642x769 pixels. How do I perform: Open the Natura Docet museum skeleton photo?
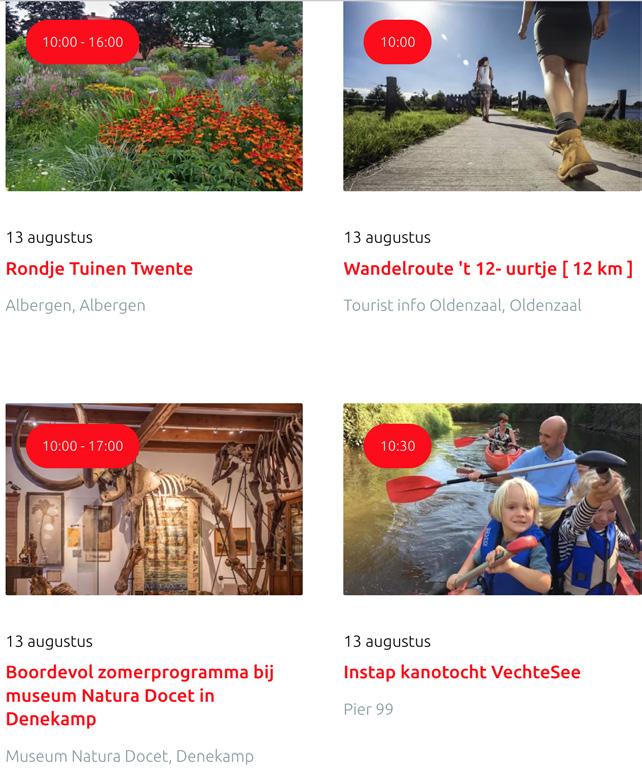[x=154, y=499]
